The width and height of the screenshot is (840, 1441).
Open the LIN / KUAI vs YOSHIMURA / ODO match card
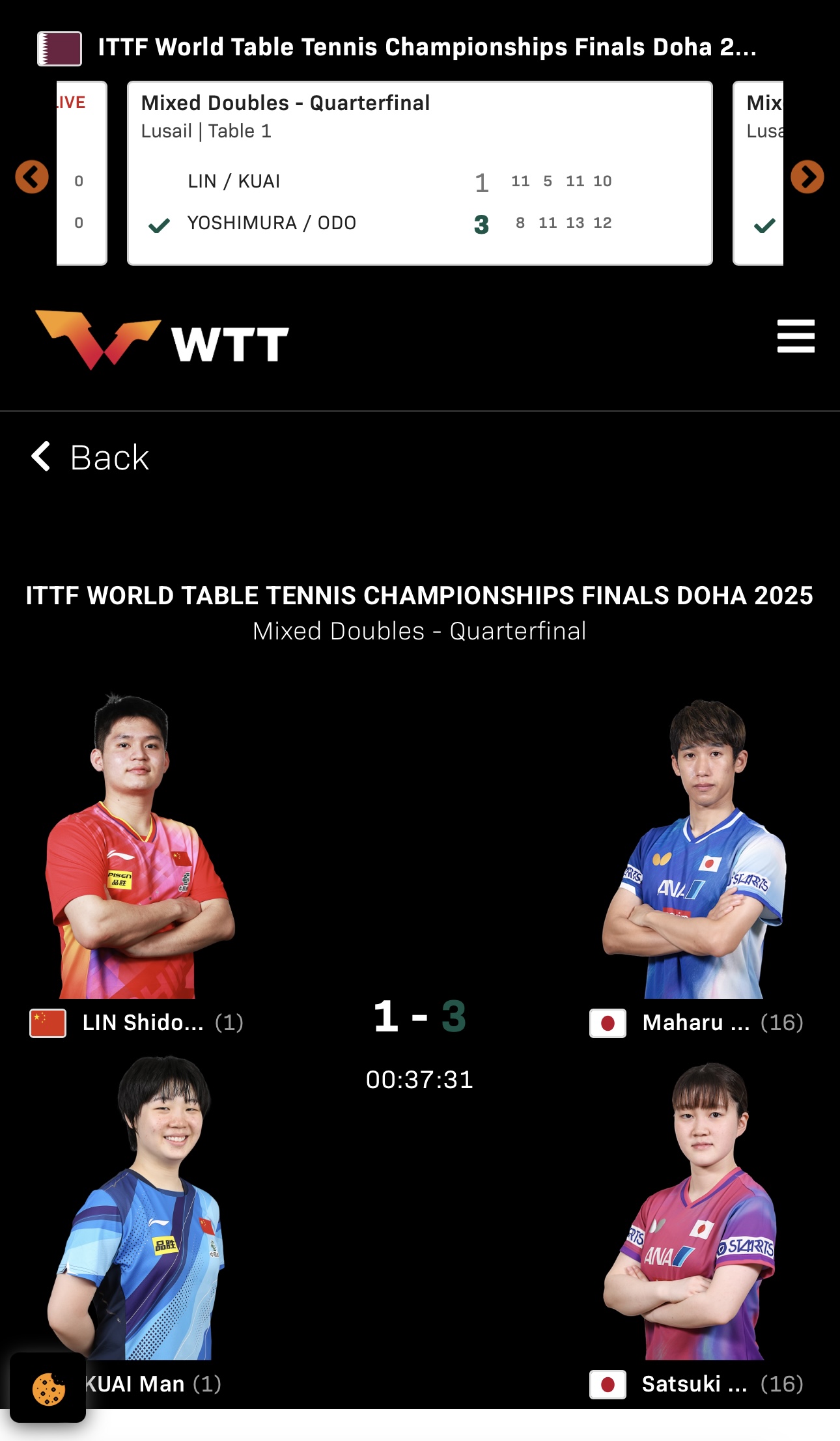tap(419, 173)
